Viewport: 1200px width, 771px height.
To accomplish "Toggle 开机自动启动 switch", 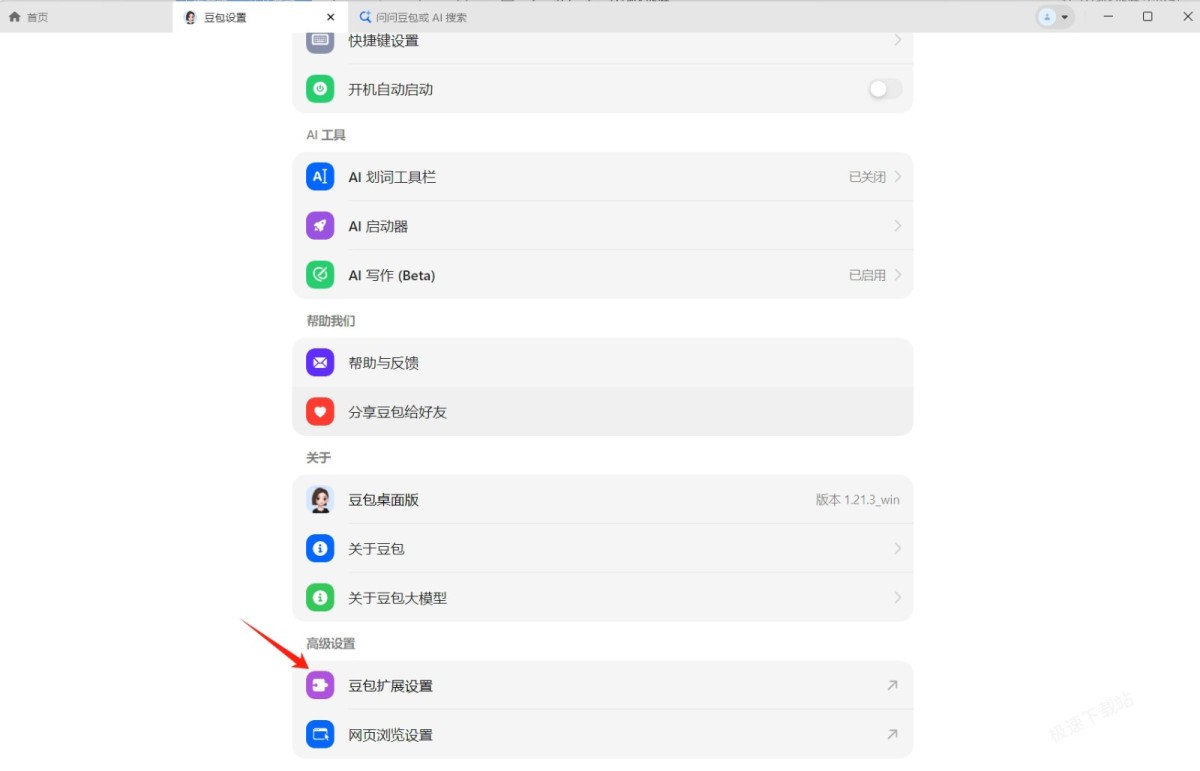I will click(885, 89).
